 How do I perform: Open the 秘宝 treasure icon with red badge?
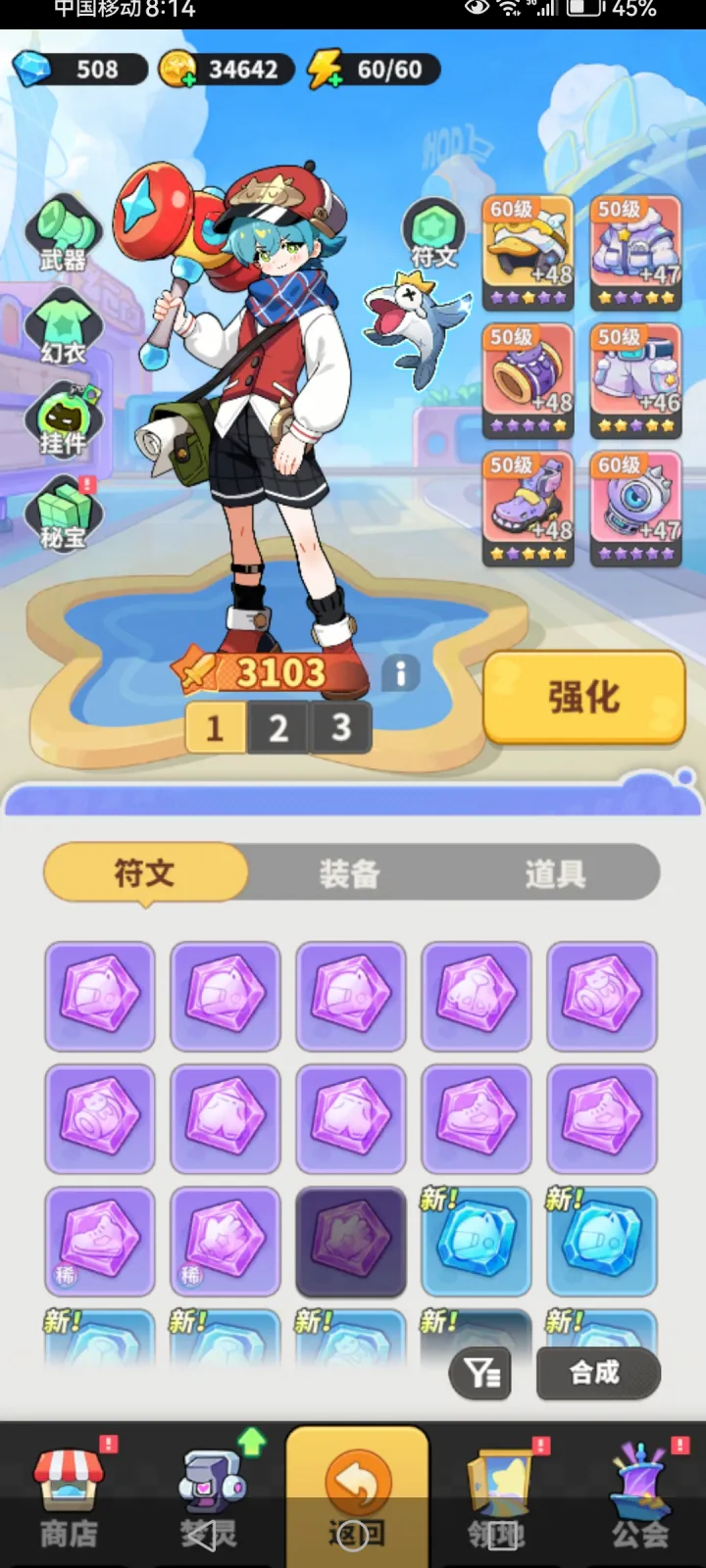[x=63, y=510]
